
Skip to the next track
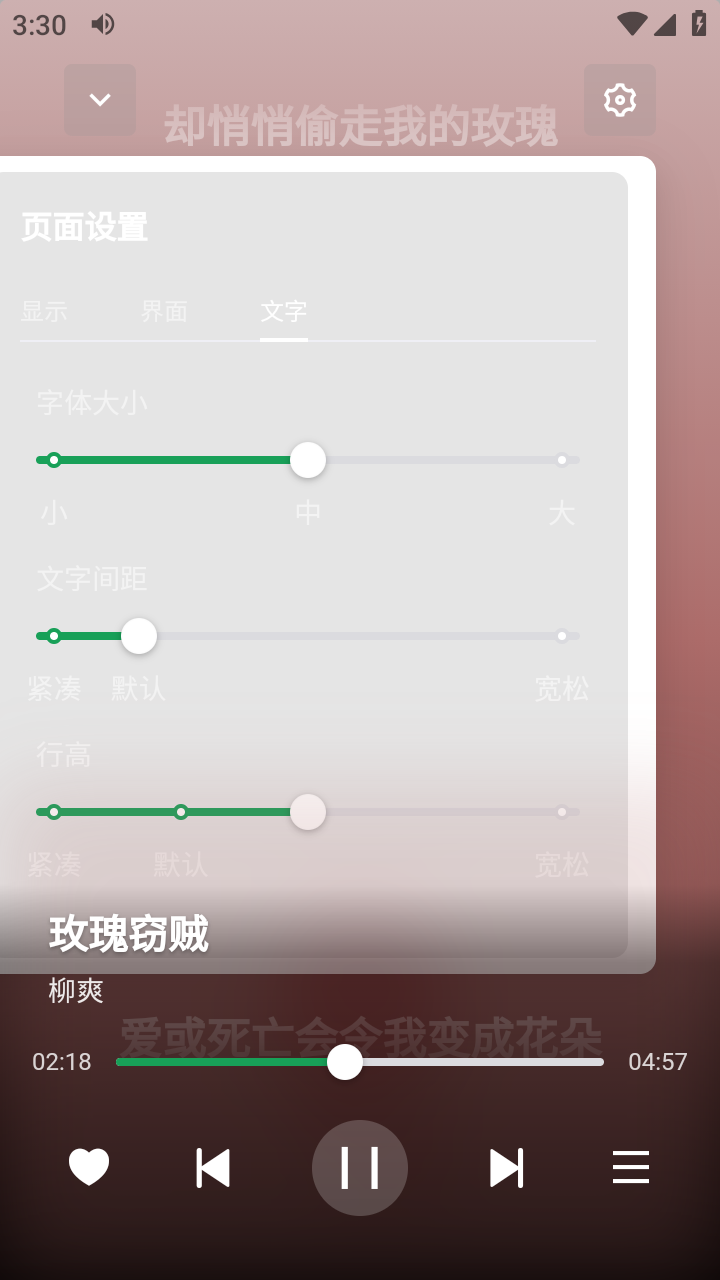[x=506, y=1167]
